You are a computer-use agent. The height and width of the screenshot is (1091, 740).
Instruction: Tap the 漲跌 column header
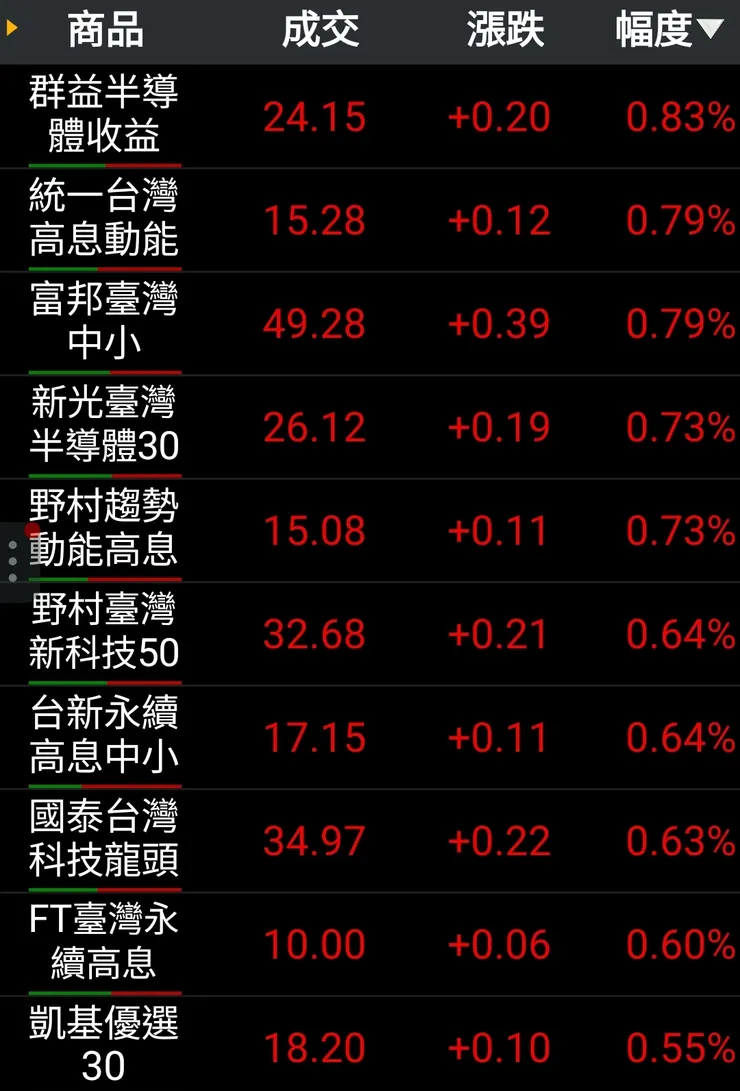tap(505, 30)
